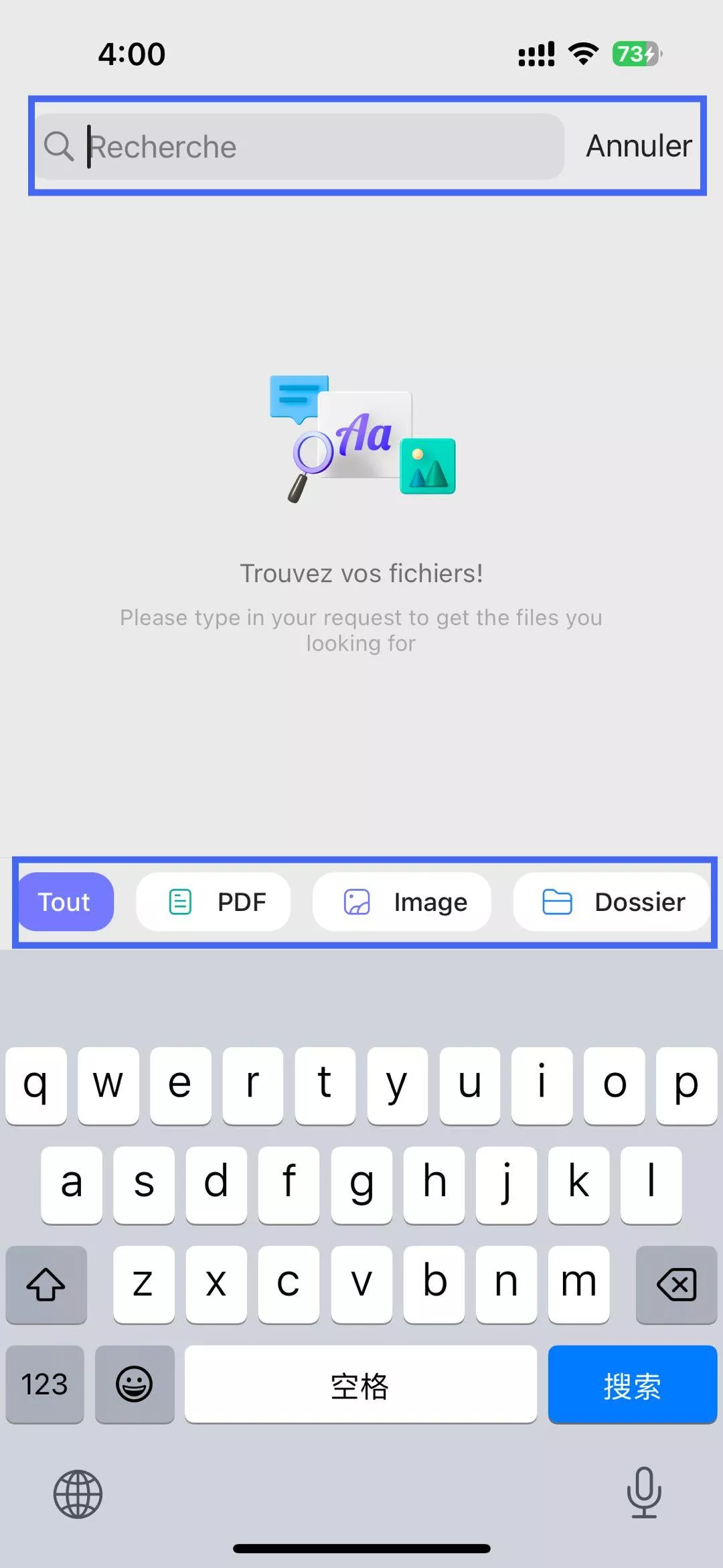The width and height of the screenshot is (723, 1568).
Task: Open the emoji keyboard
Action: pyautogui.click(x=134, y=1384)
